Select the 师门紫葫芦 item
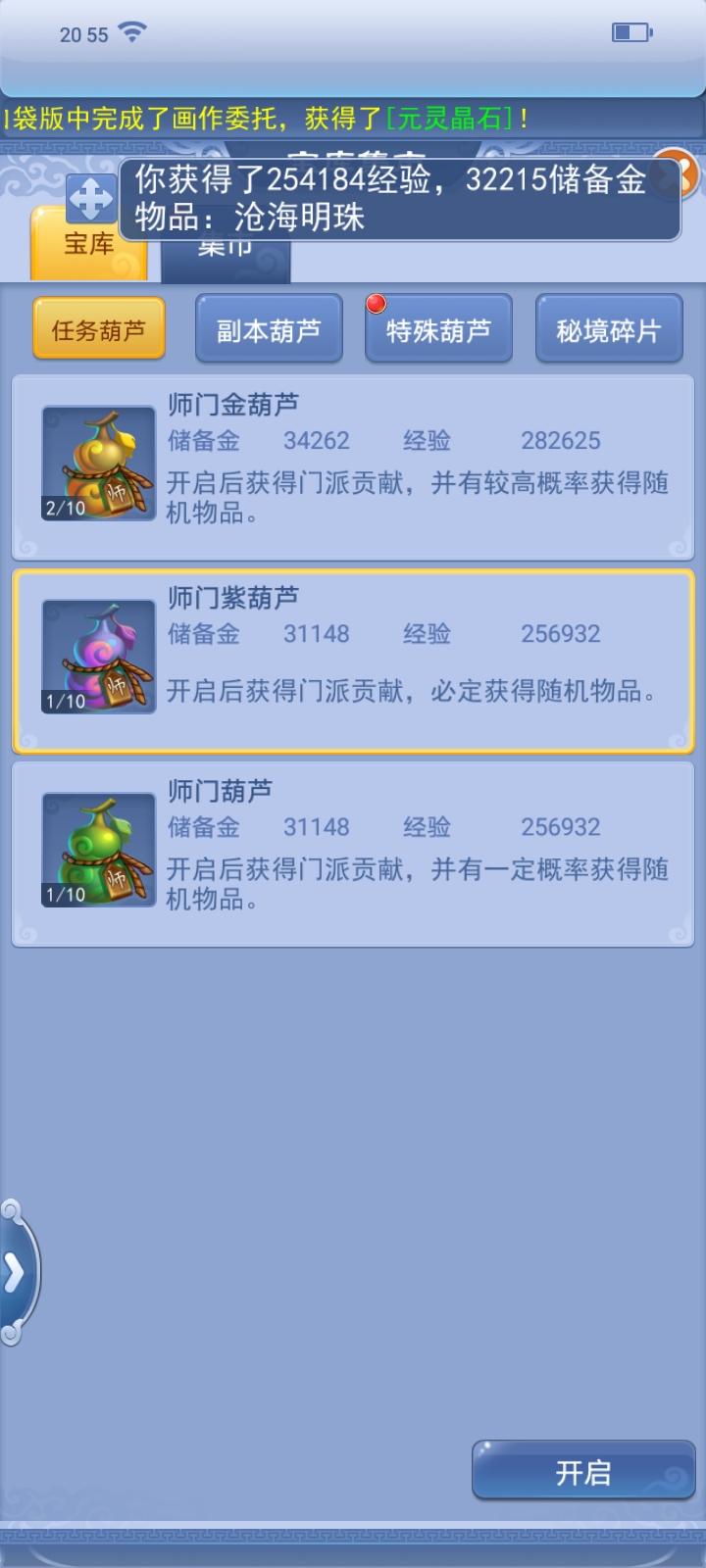 point(353,661)
